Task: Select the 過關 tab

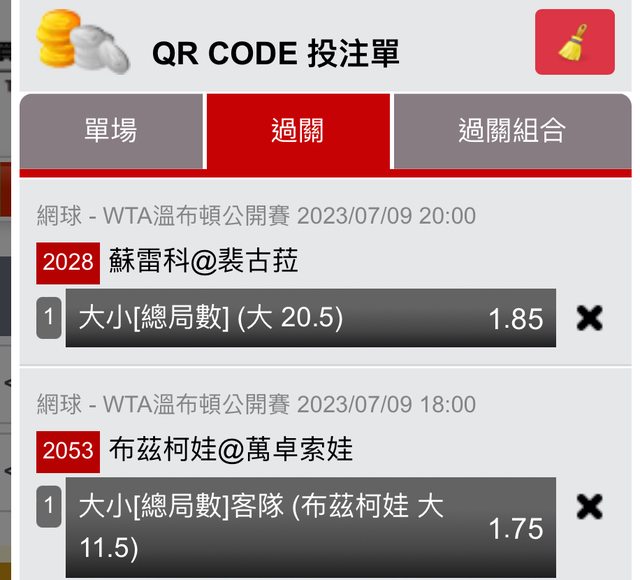Action: (298, 131)
